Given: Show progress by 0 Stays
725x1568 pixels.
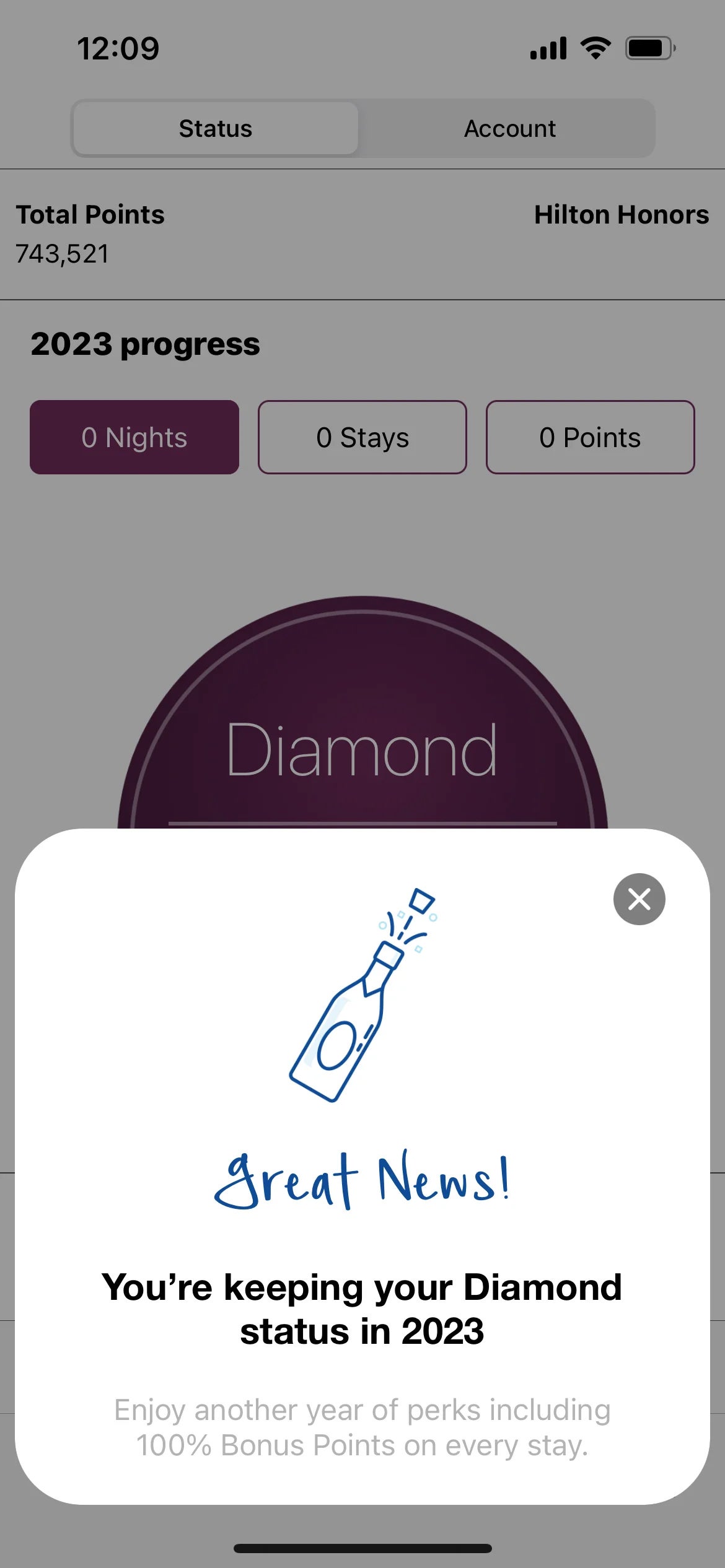Looking at the screenshot, I should coord(362,437).
